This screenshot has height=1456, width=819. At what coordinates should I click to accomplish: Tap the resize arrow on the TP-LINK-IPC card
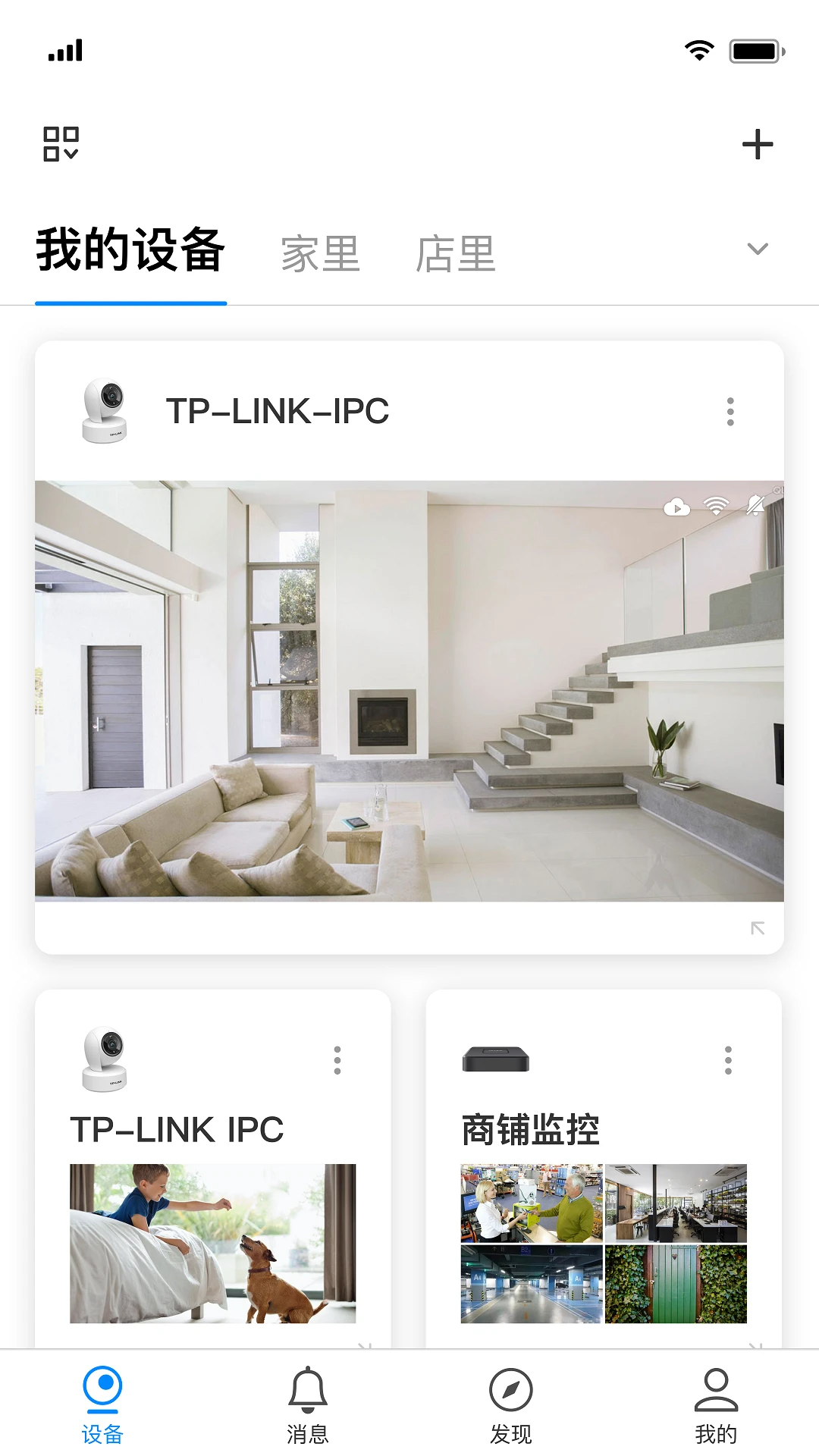[x=757, y=928]
